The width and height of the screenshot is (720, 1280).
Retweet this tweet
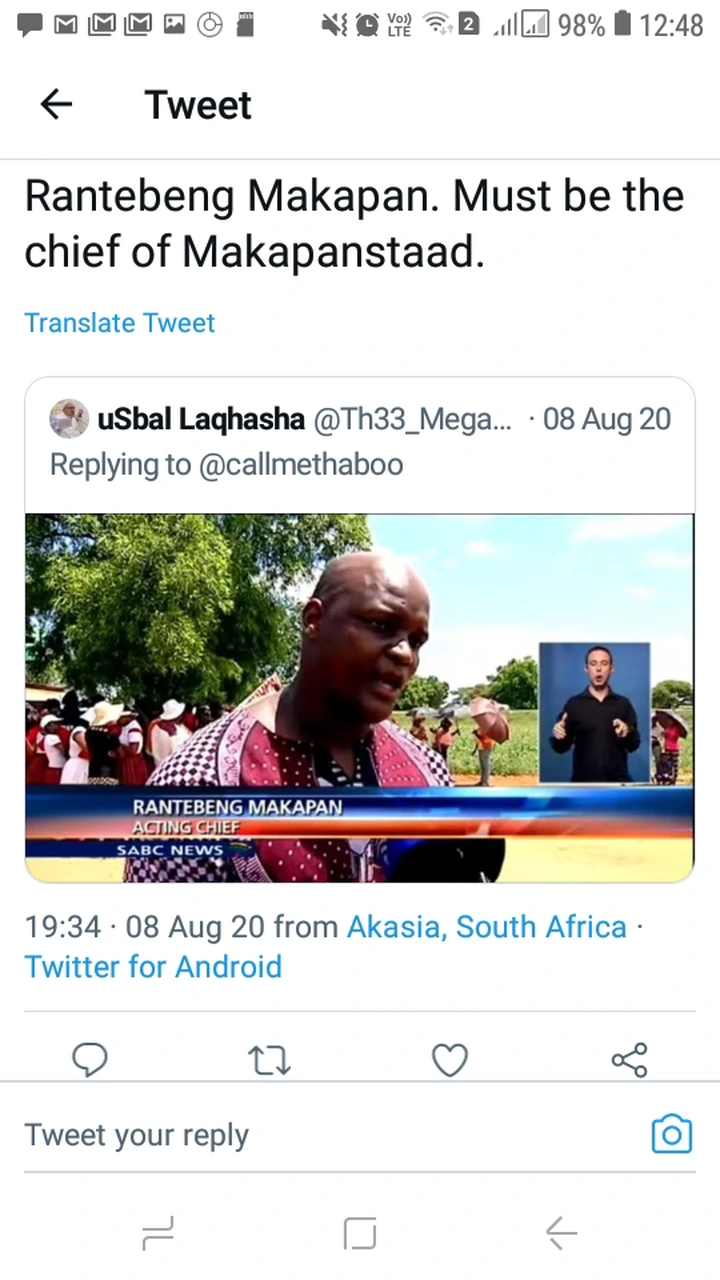[x=269, y=1060]
